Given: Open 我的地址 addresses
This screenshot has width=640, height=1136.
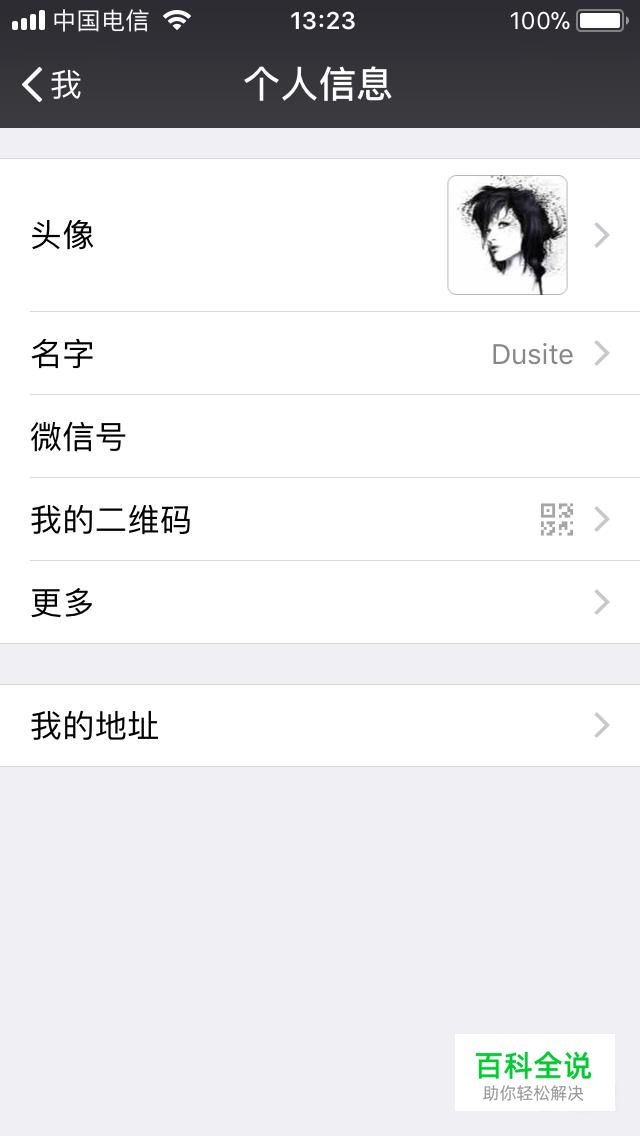Looking at the screenshot, I should pos(320,725).
